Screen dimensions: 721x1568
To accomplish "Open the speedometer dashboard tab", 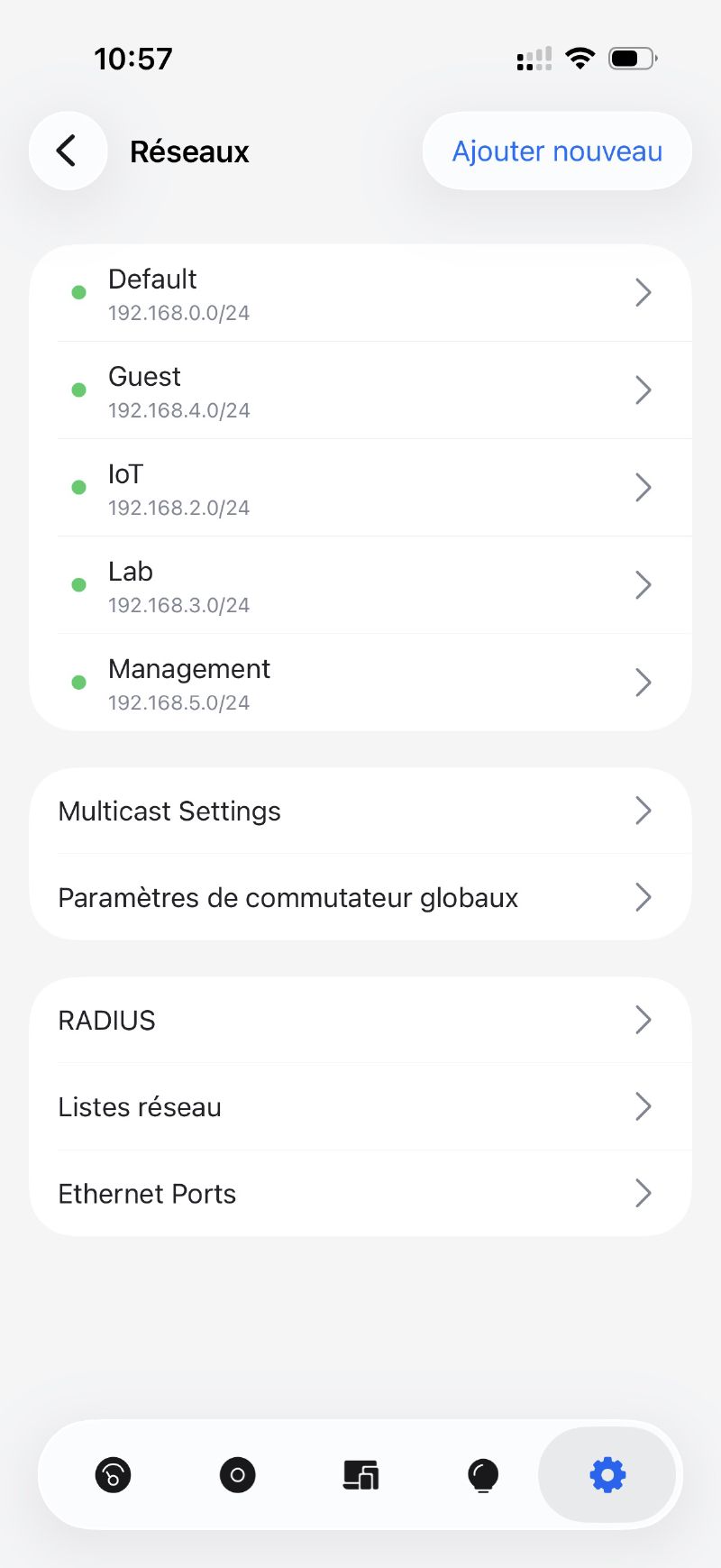I will click(113, 1475).
